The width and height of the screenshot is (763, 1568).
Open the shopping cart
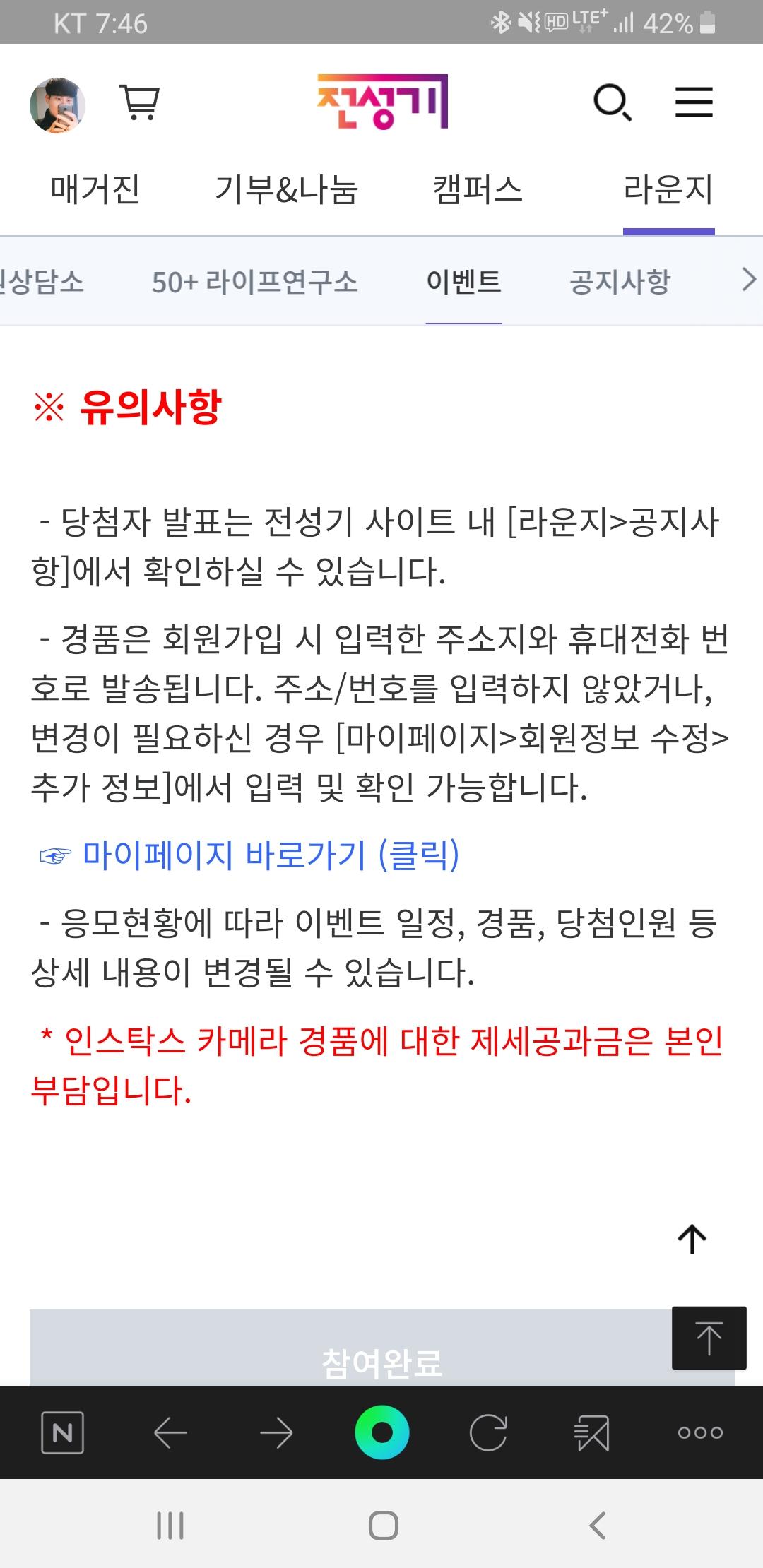[x=140, y=103]
